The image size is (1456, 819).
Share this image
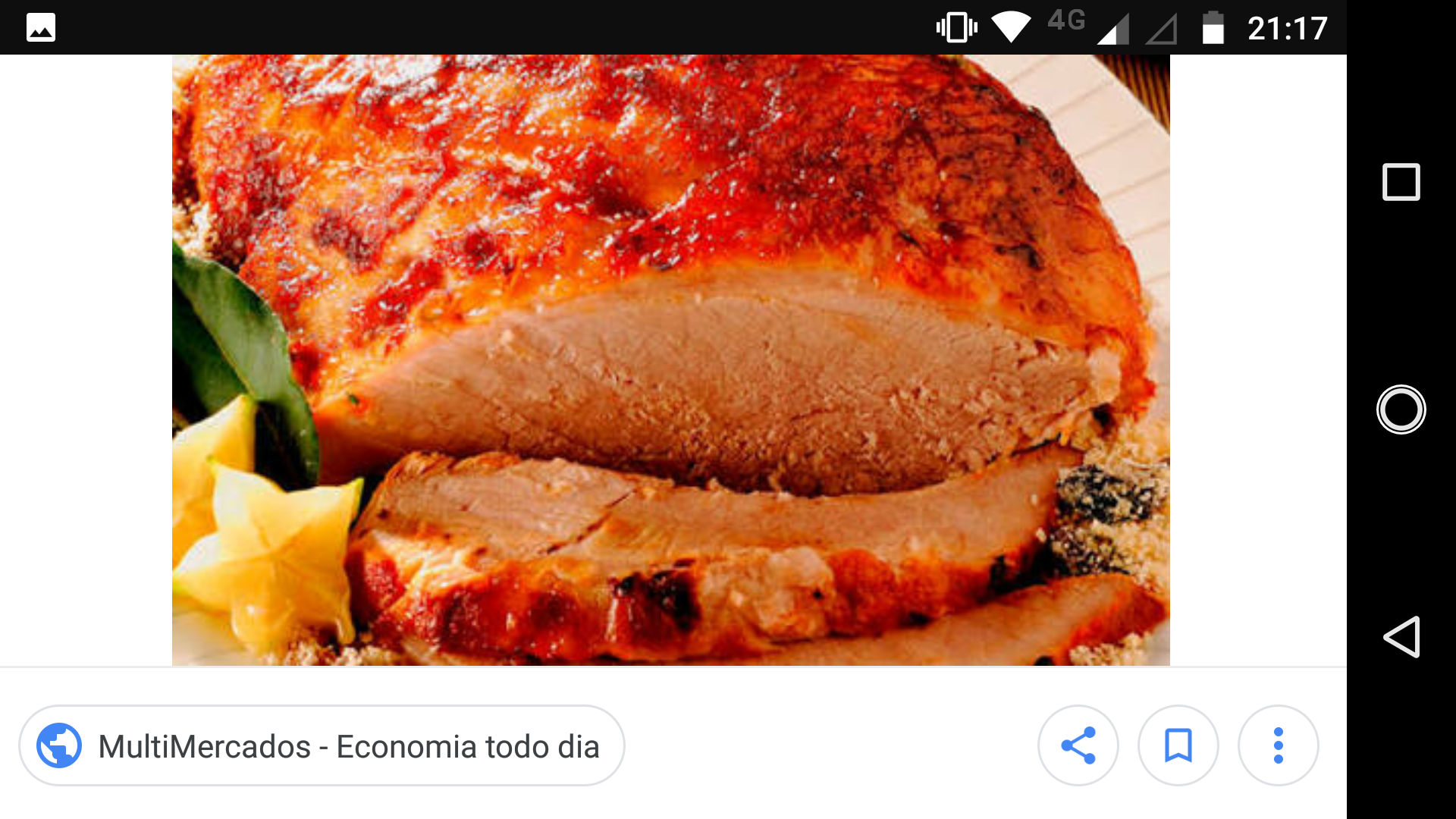coord(1078,746)
